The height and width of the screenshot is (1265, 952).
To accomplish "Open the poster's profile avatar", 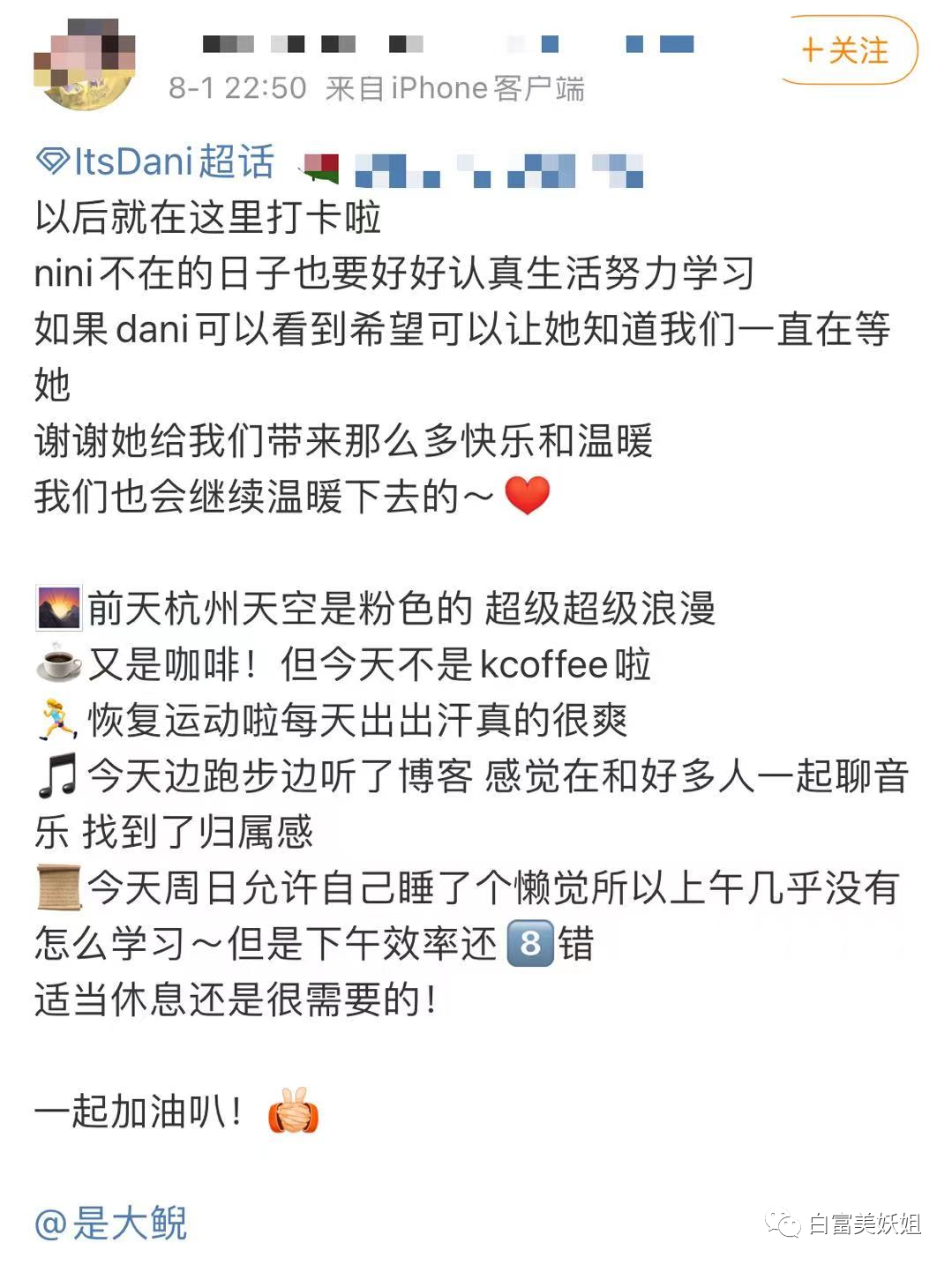I will pos(85,62).
